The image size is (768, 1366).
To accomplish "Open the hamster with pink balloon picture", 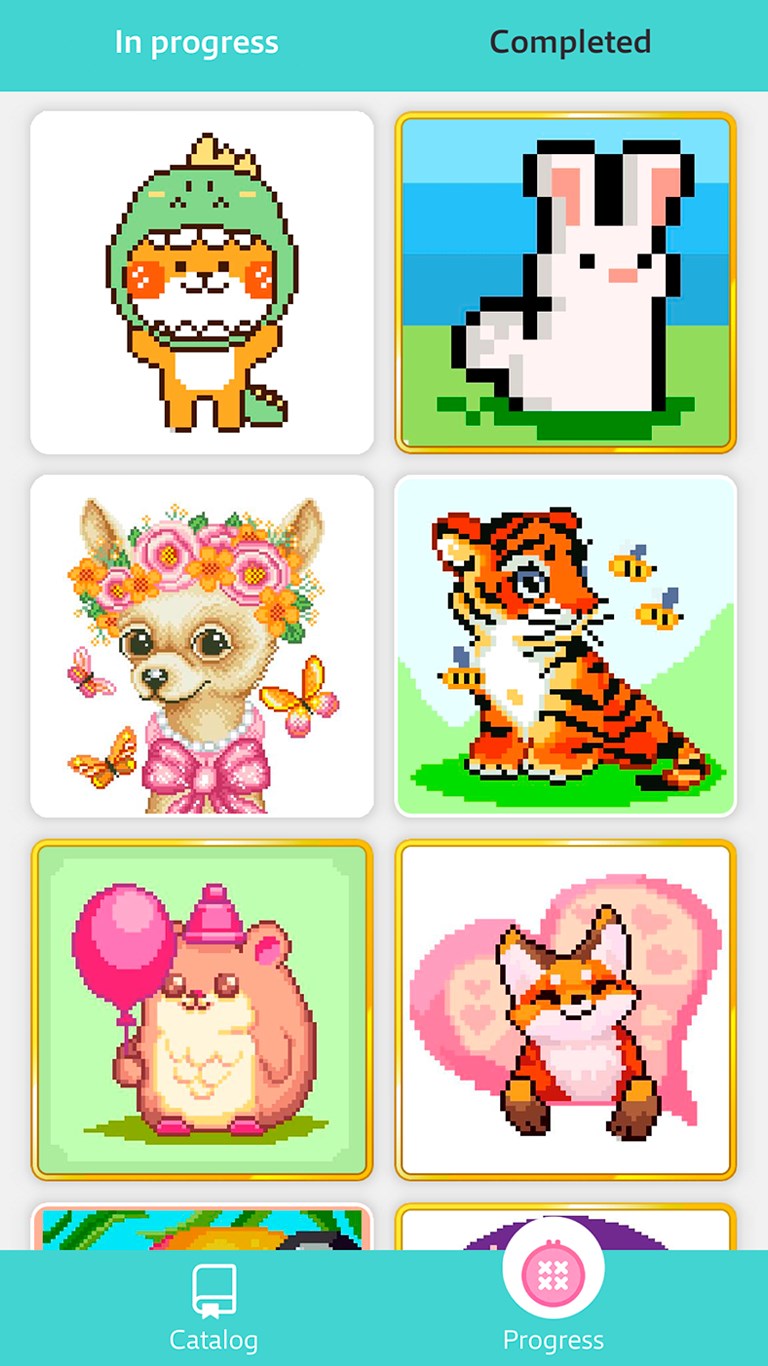I will coord(202,1010).
